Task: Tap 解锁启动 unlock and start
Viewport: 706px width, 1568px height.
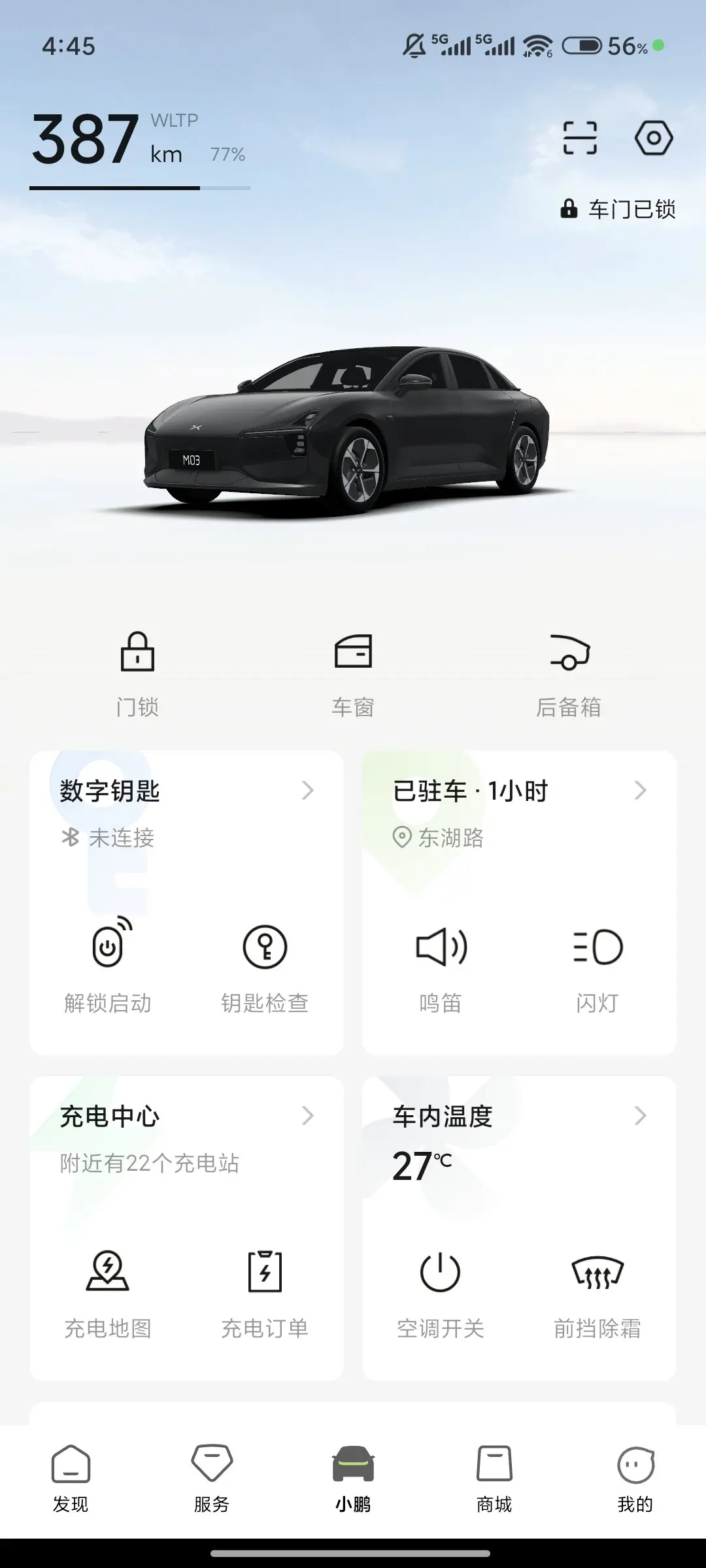Action: (x=108, y=967)
